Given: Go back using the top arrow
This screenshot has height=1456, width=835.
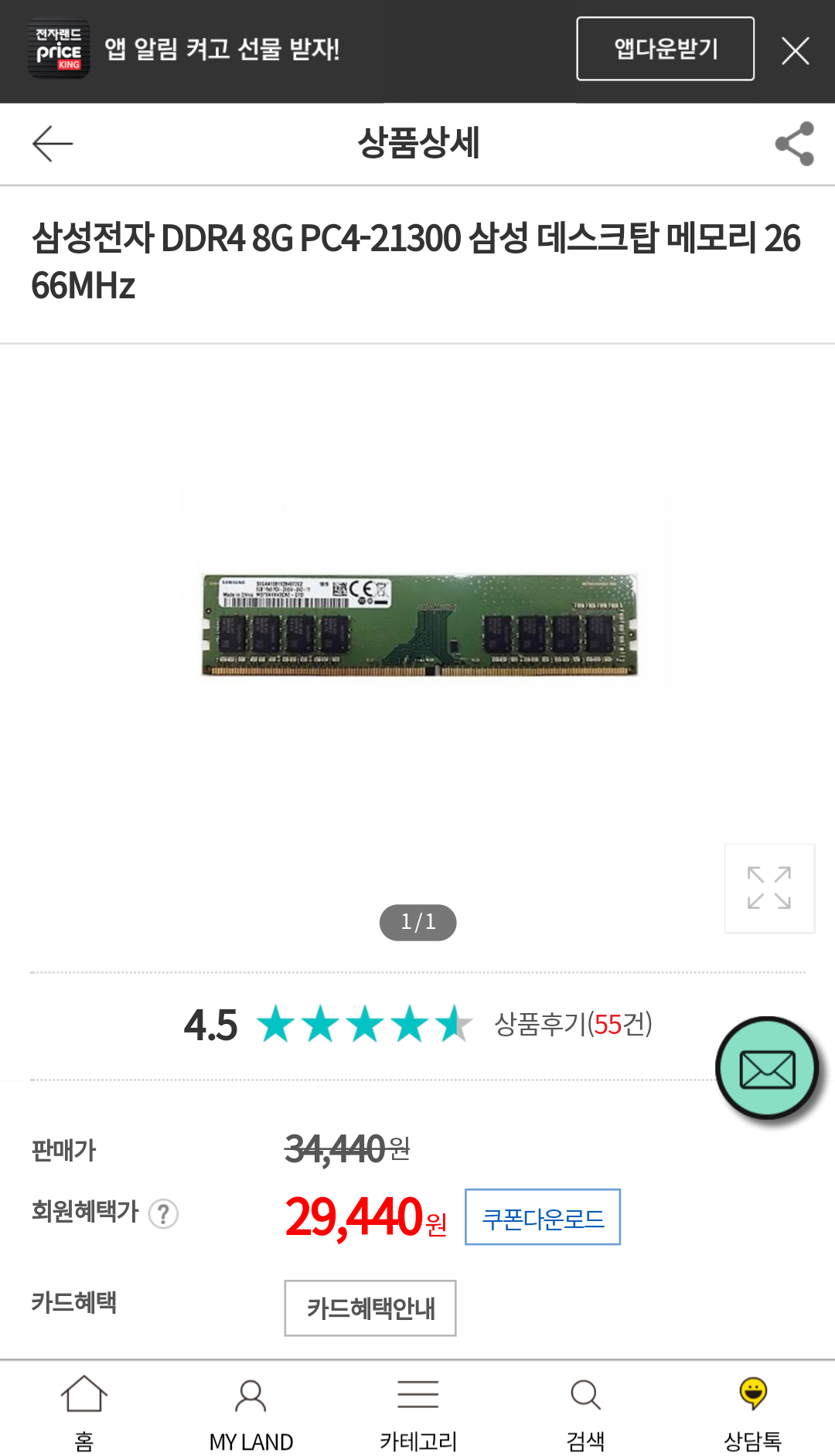Looking at the screenshot, I should (x=53, y=144).
